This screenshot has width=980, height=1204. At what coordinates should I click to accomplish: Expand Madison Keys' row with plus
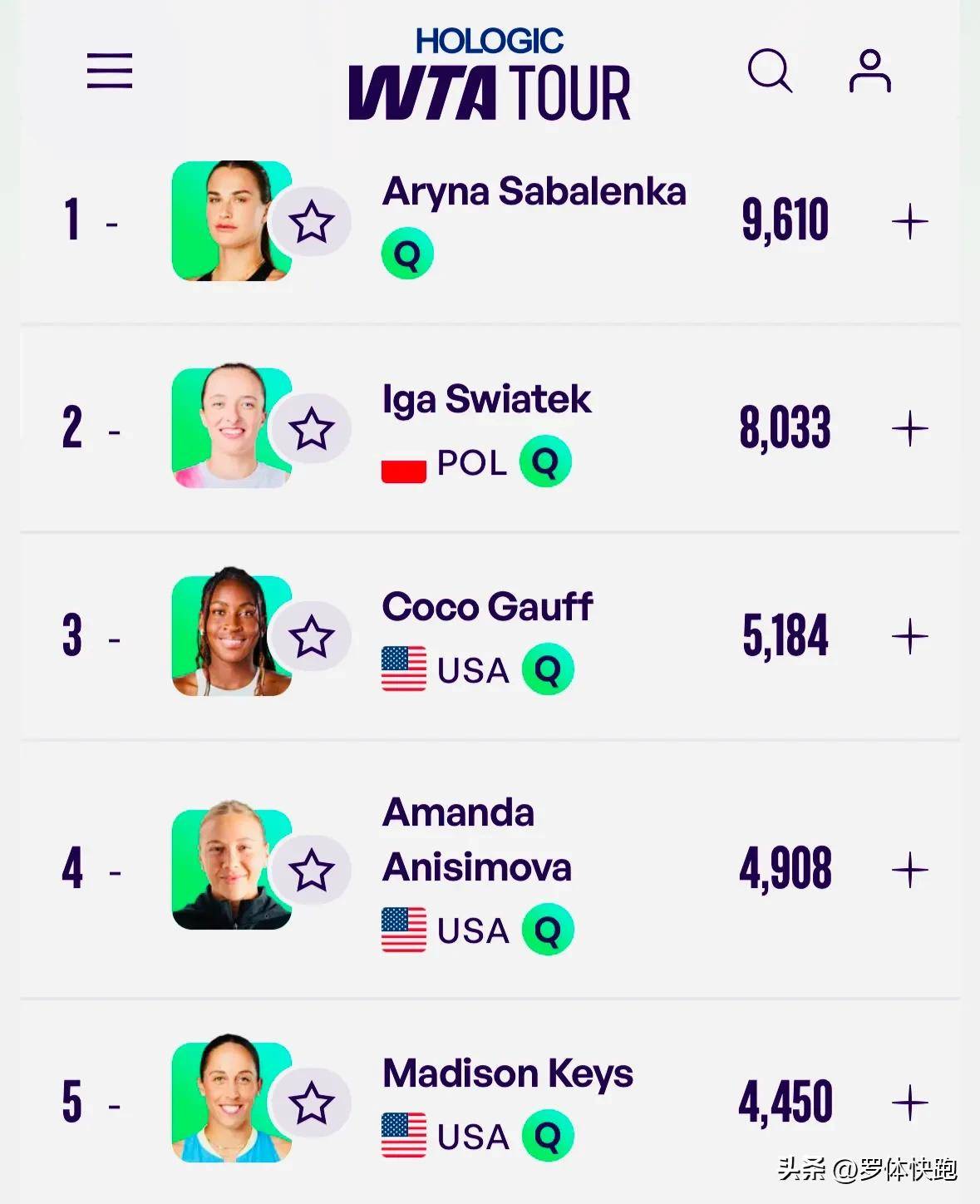point(909,1103)
